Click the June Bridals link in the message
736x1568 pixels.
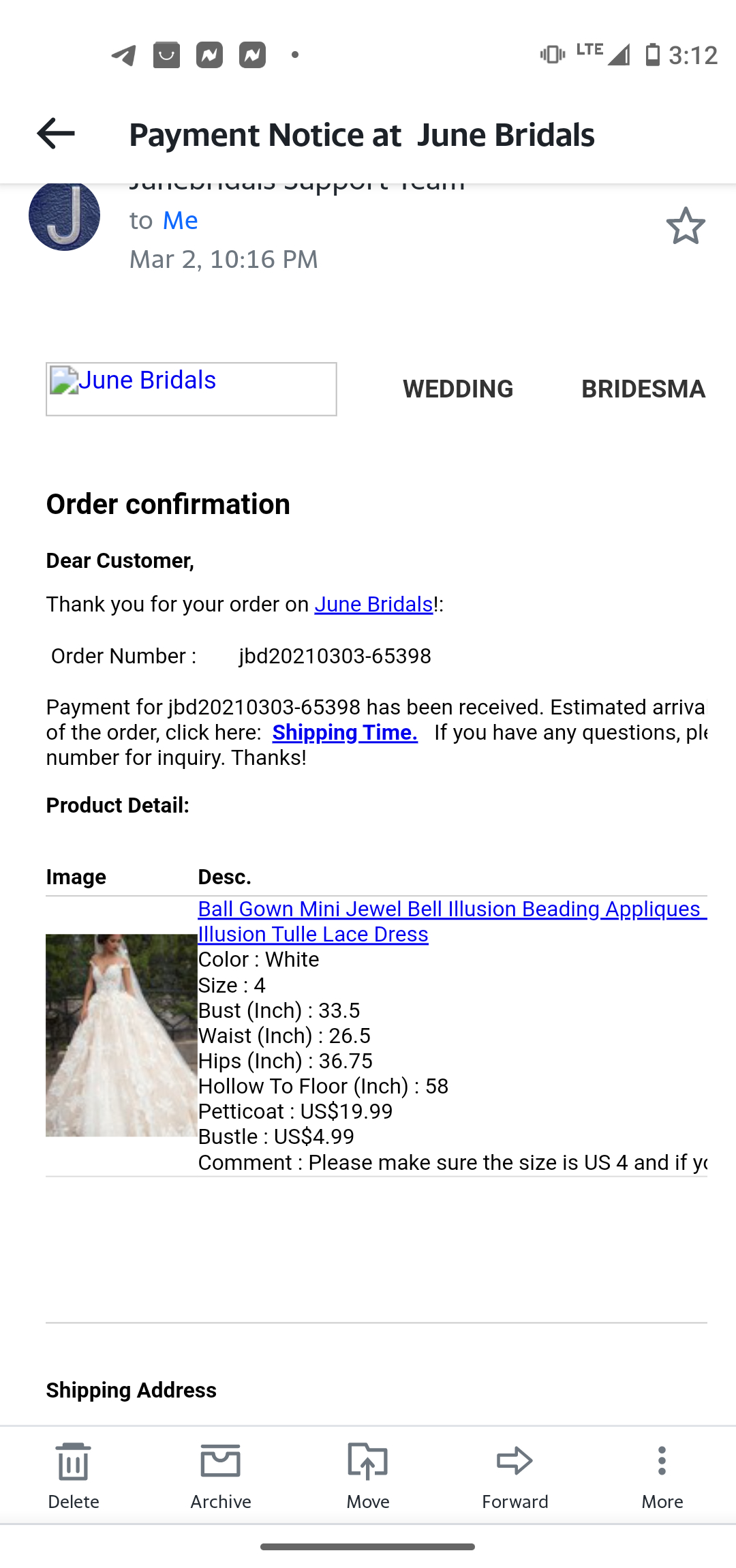(x=371, y=604)
